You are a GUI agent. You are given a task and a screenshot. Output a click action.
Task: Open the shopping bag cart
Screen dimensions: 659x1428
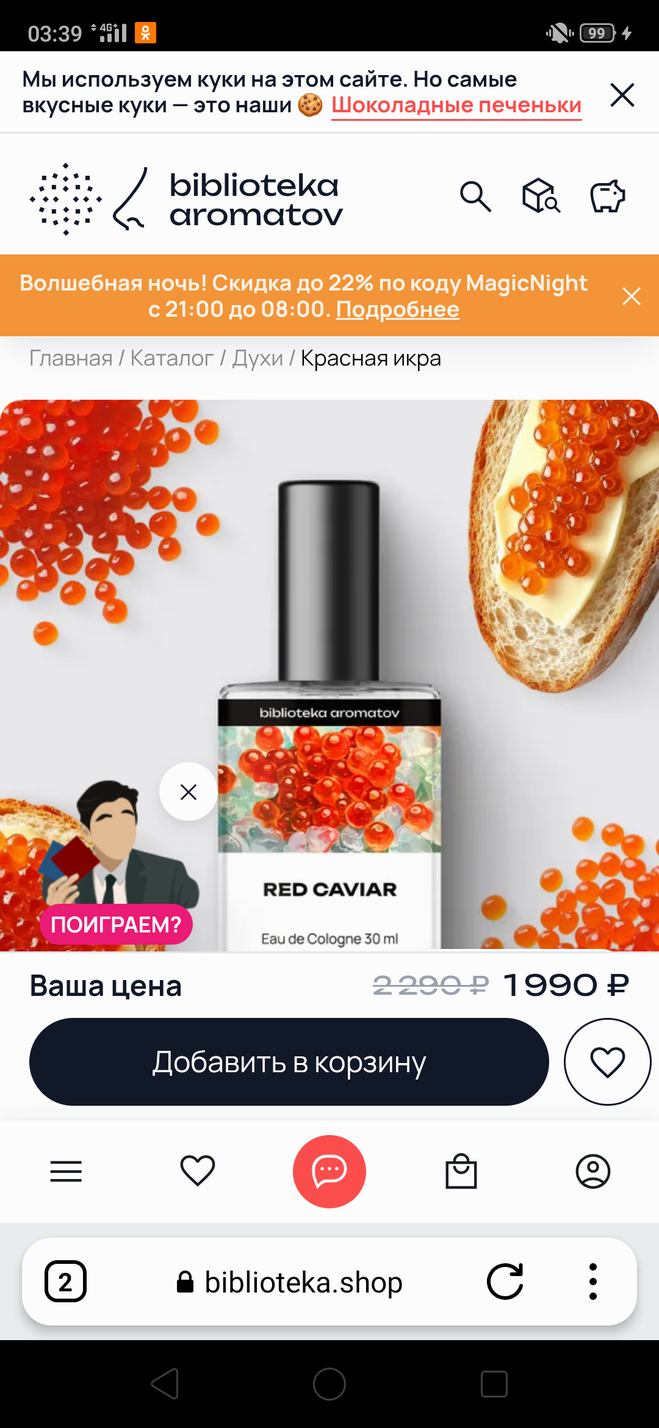click(x=461, y=1171)
